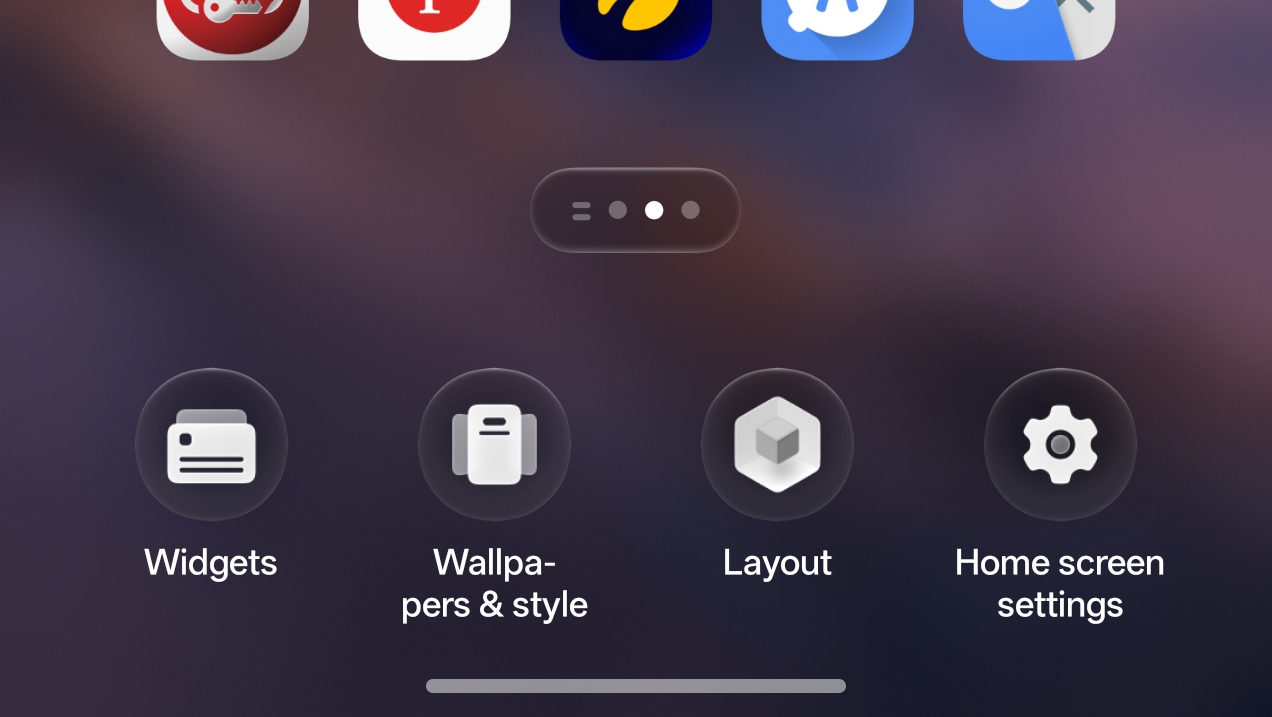The height and width of the screenshot is (717, 1272).
Task: Open the red key app icon
Action: pos(232,25)
